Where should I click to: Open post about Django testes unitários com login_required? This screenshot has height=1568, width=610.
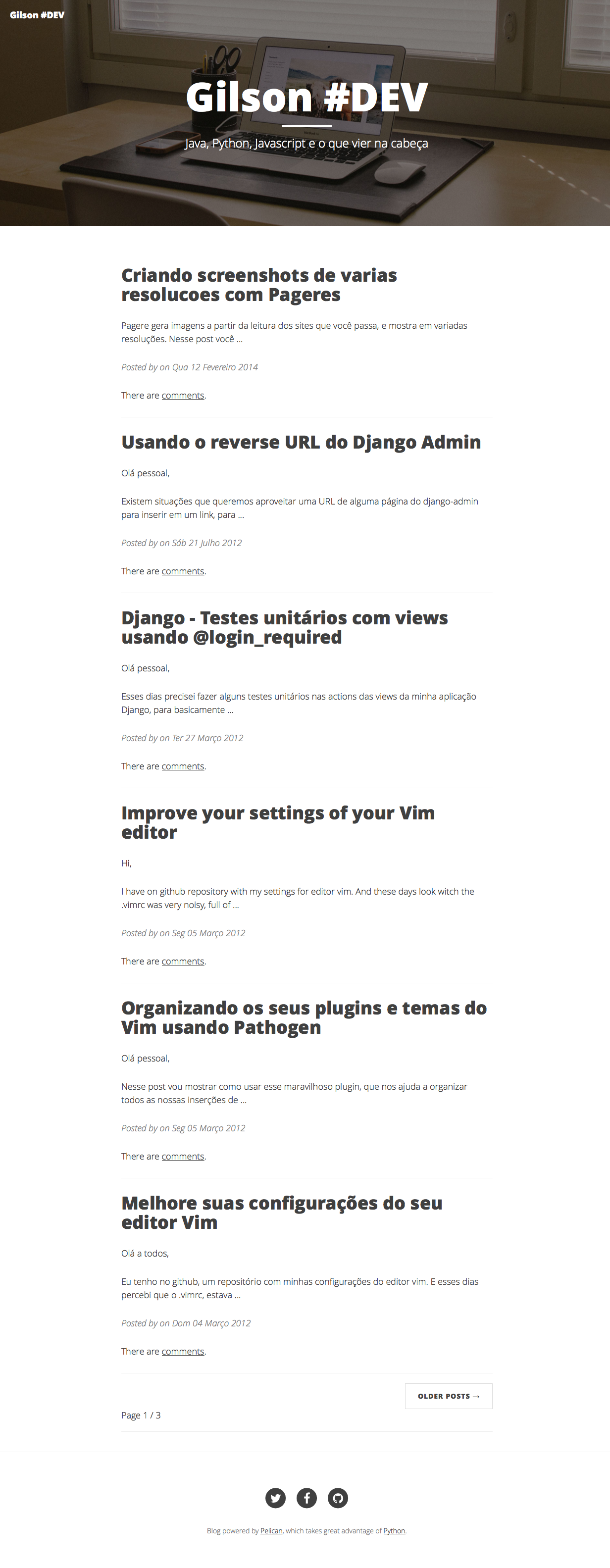click(x=284, y=627)
